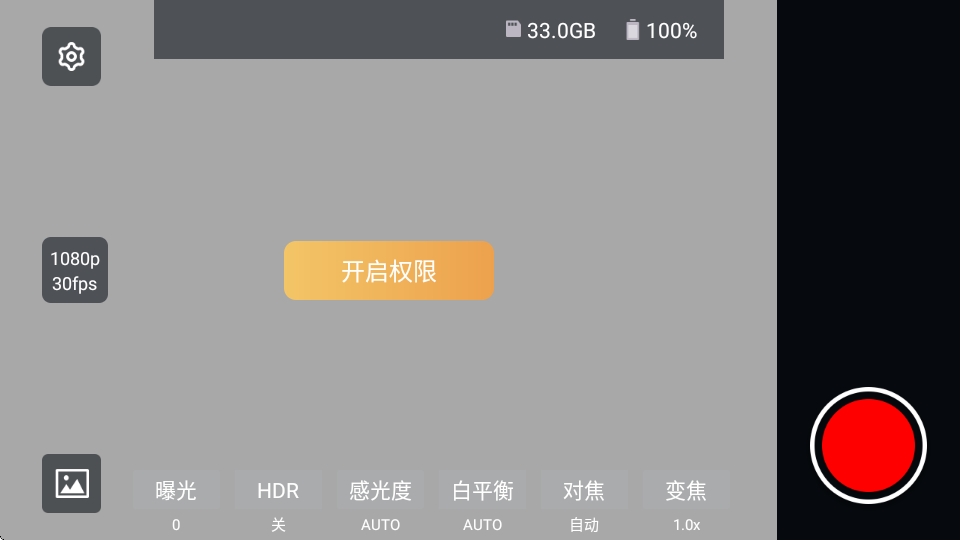Toggle the HDR option
Viewport: 960px width, 540px height.
278,491
